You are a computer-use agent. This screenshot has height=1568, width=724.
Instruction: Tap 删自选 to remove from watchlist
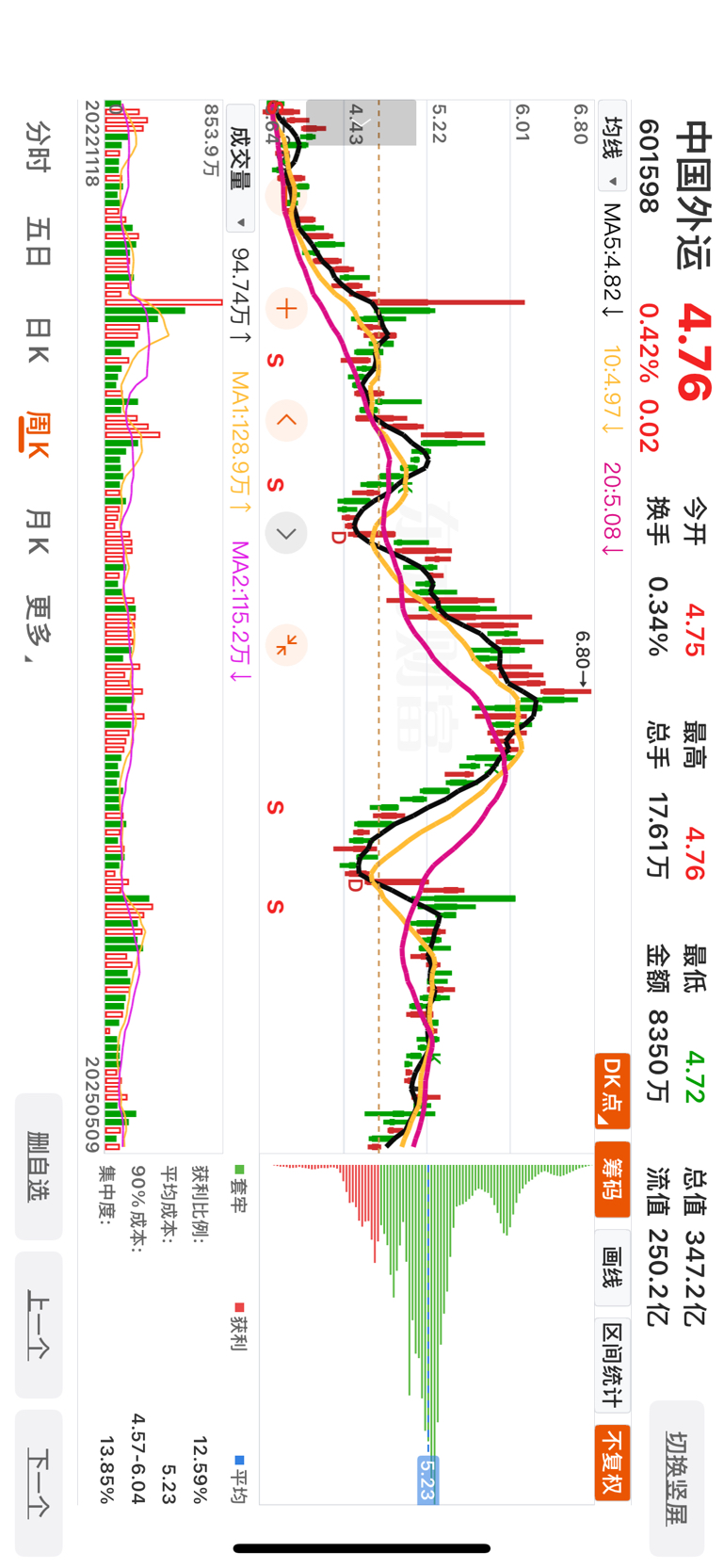[39, 1166]
